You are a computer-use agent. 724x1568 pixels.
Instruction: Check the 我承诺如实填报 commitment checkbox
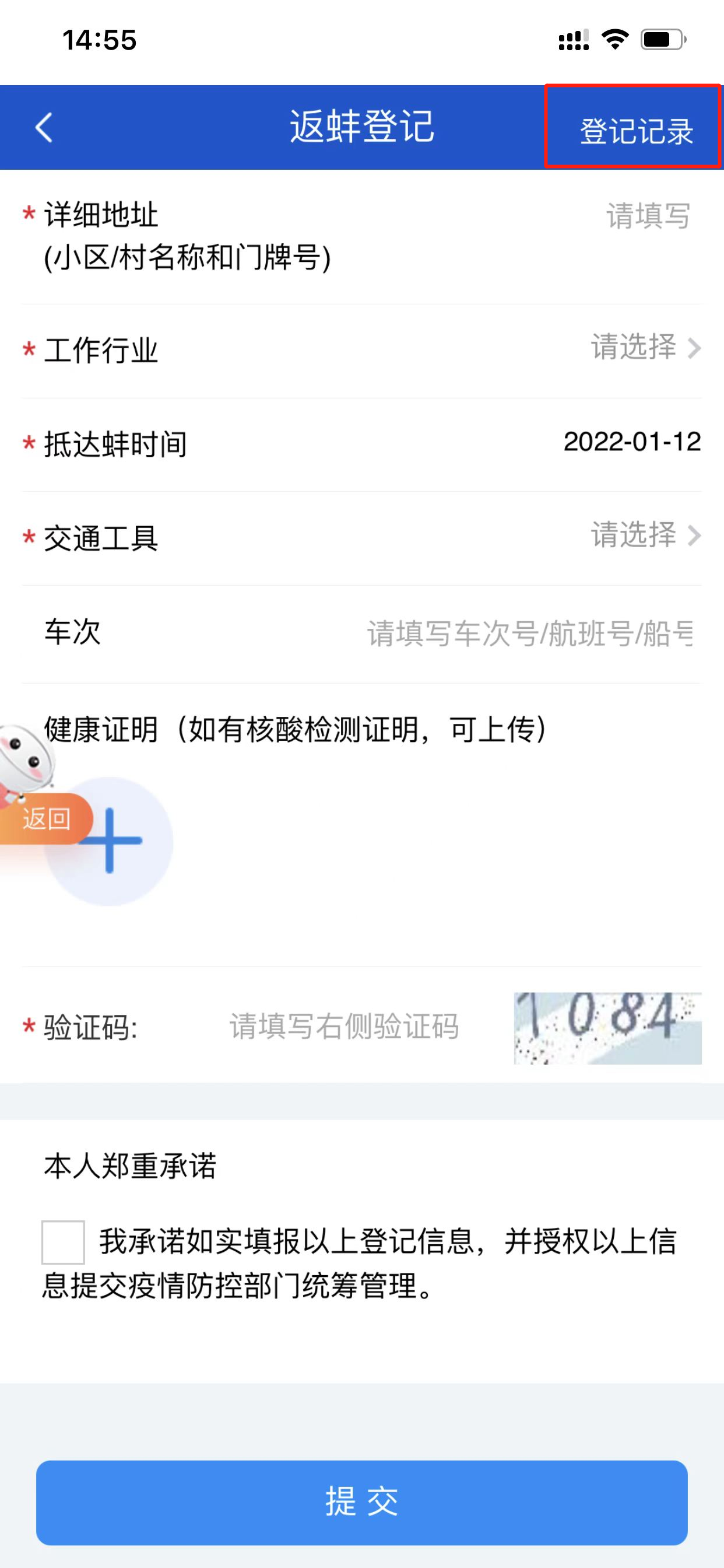[x=63, y=1242]
